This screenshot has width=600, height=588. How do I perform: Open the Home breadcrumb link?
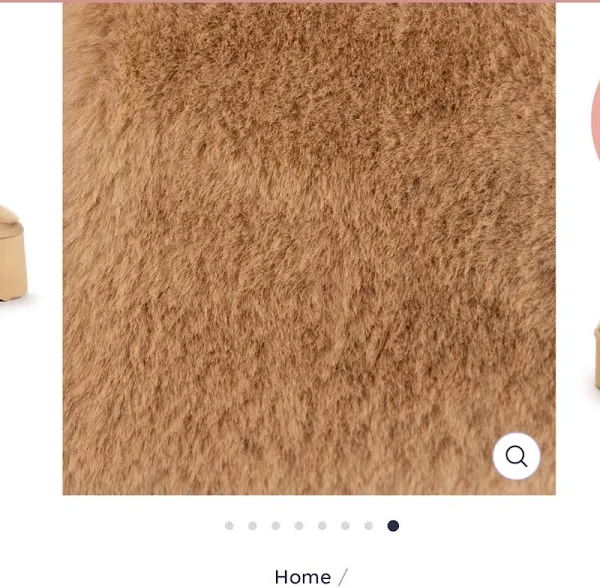coord(302,577)
